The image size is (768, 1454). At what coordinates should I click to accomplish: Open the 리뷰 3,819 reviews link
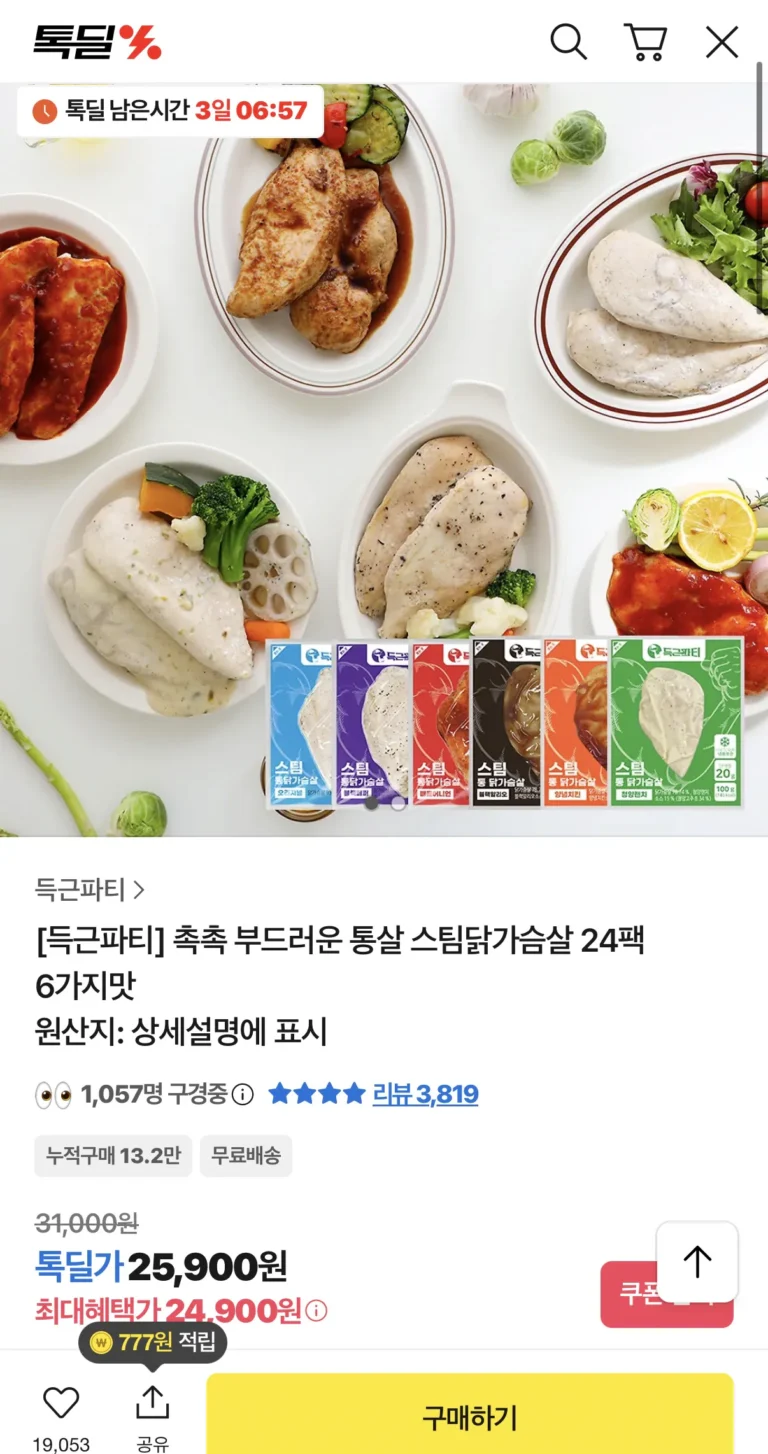pyautogui.click(x=425, y=1094)
